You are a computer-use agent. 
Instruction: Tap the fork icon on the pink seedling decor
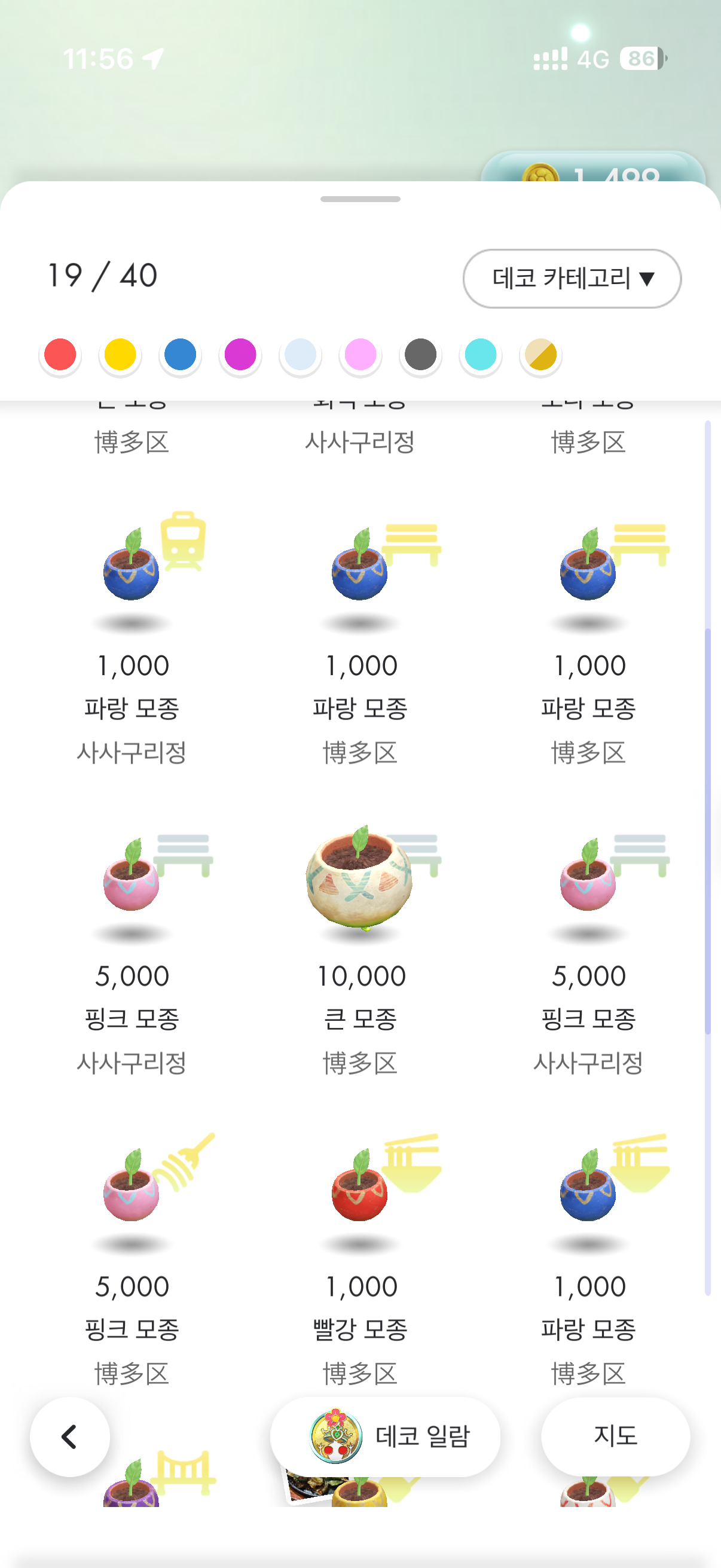188,1160
